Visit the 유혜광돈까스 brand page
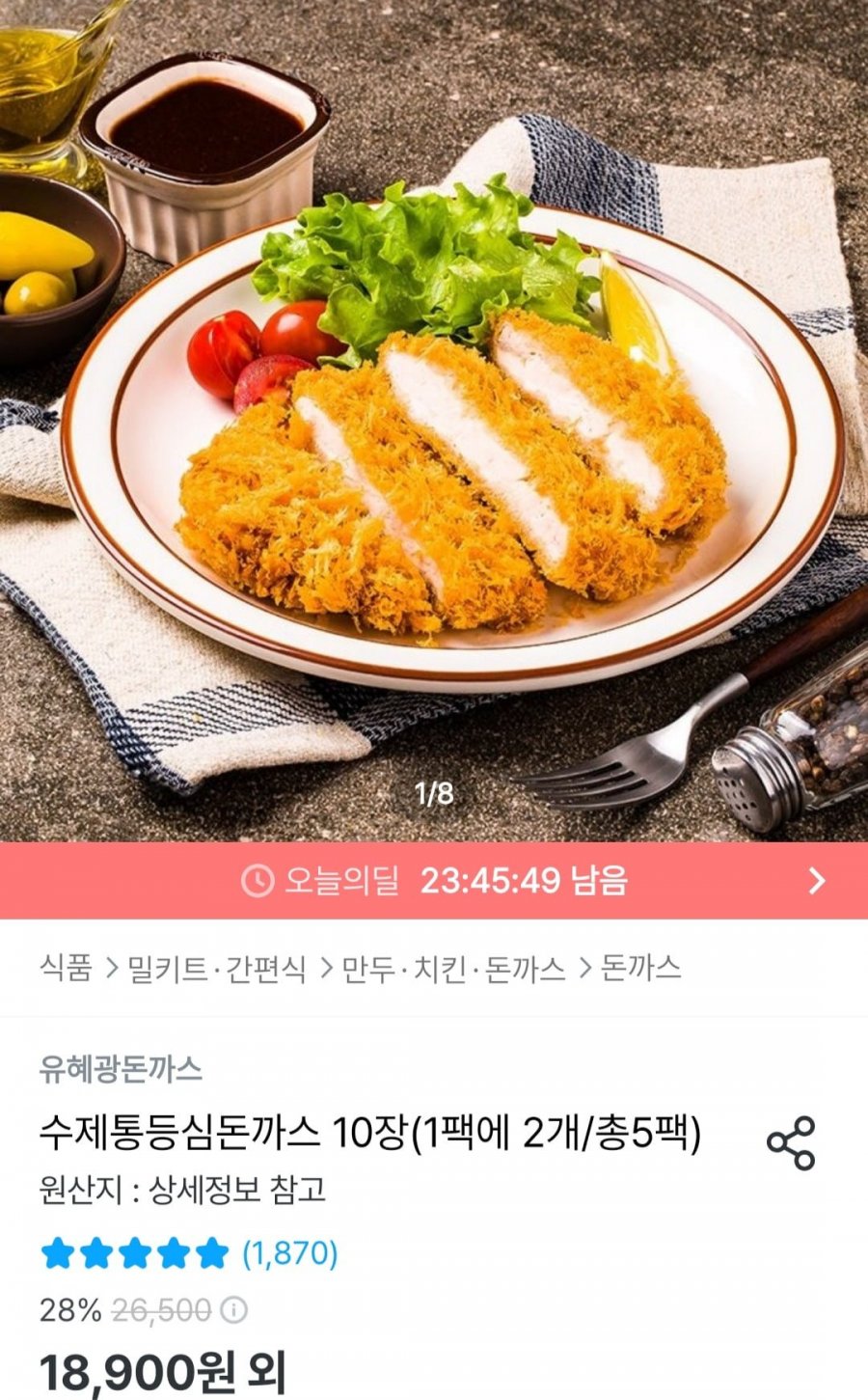The image size is (868, 1400). point(121,1069)
